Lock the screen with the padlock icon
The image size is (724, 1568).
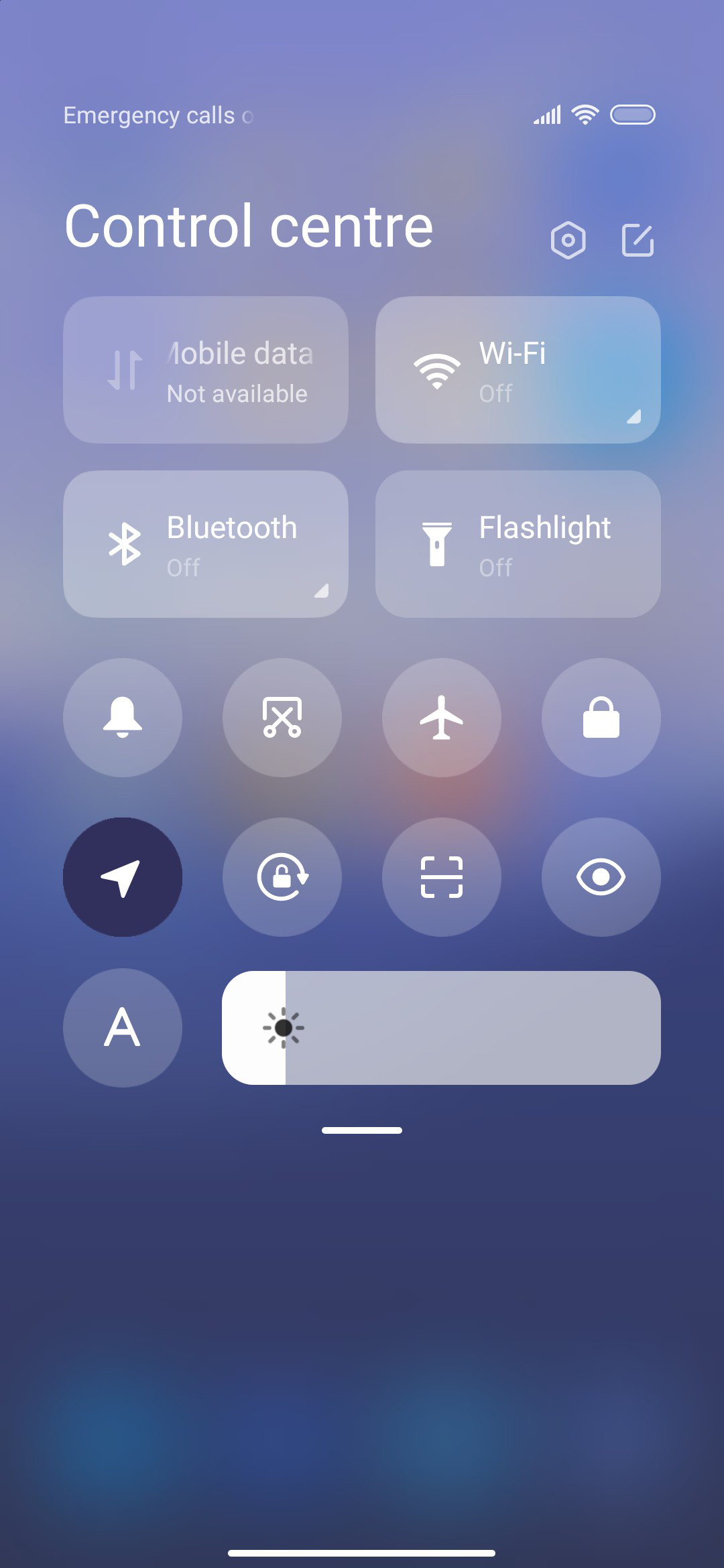(601, 718)
